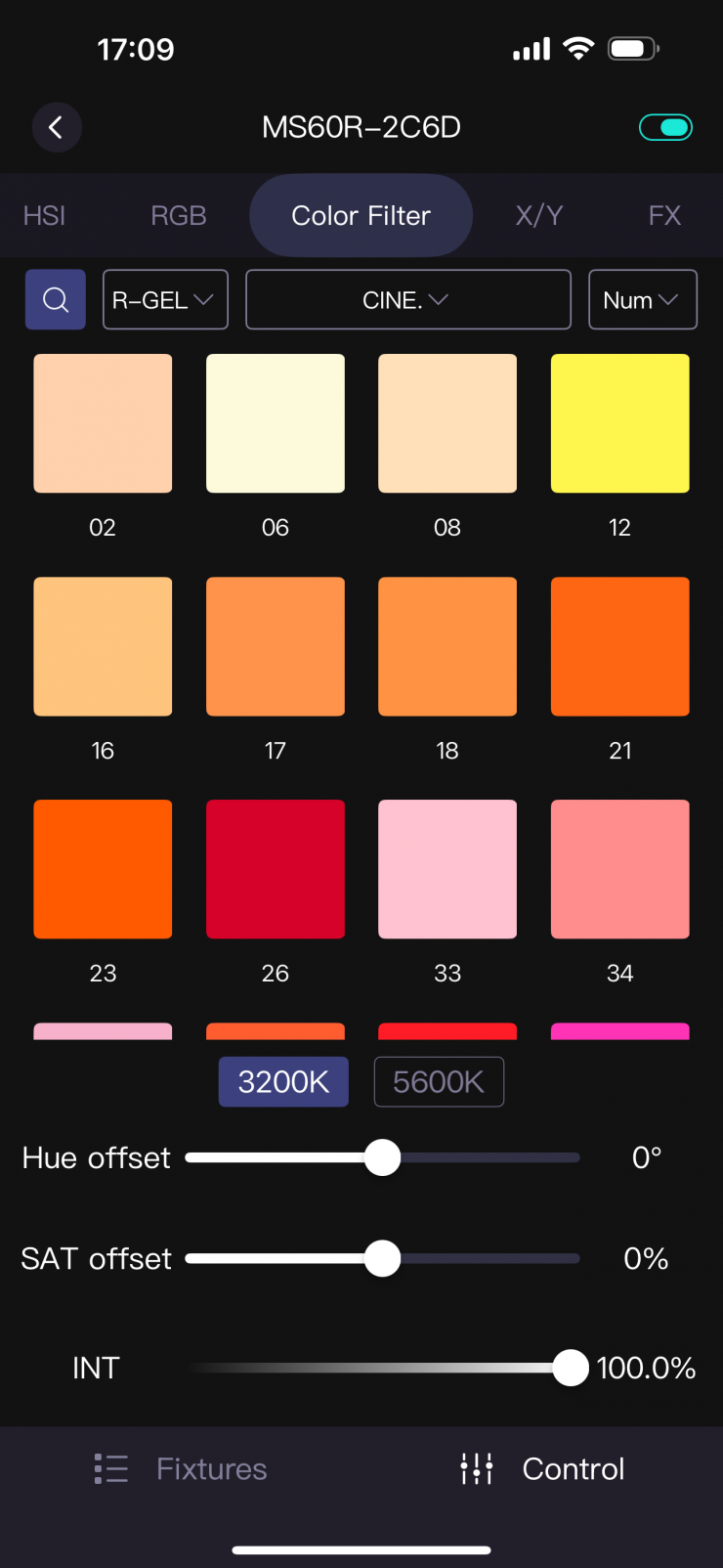The width and height of the screenshot is (723, 1568).
Task: Pick pink color filter 33
Action: tap(447, 869)
